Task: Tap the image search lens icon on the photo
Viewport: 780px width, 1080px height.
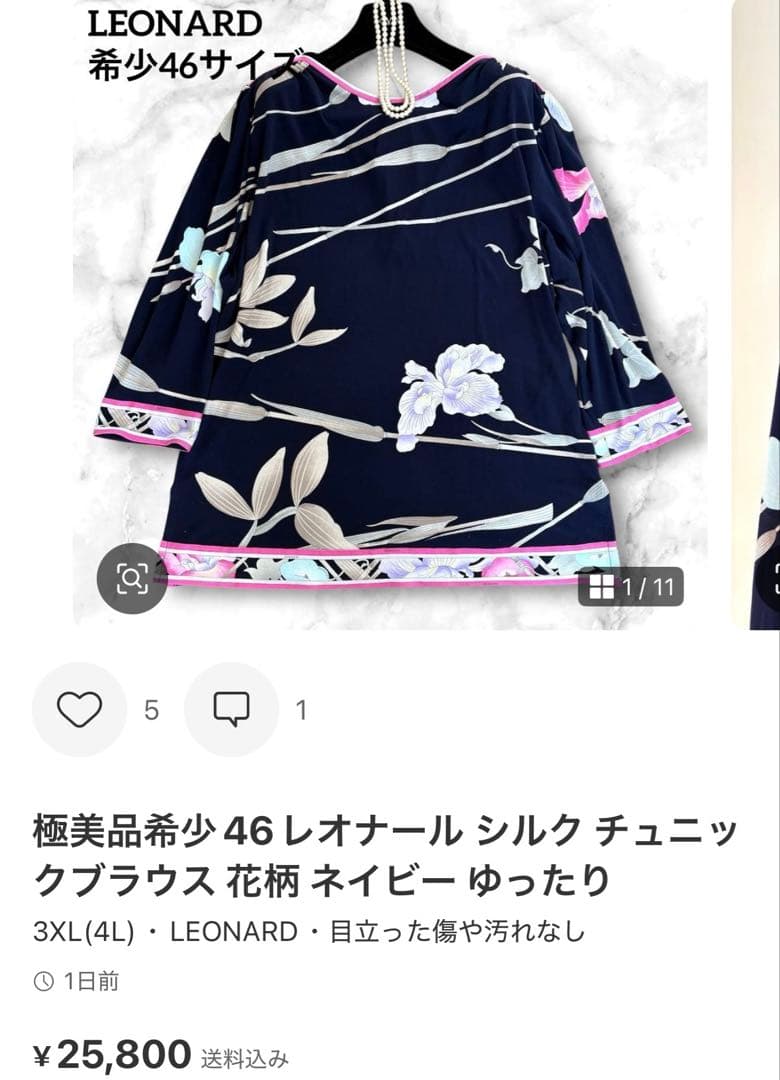Action: click(x=133, y=579)
